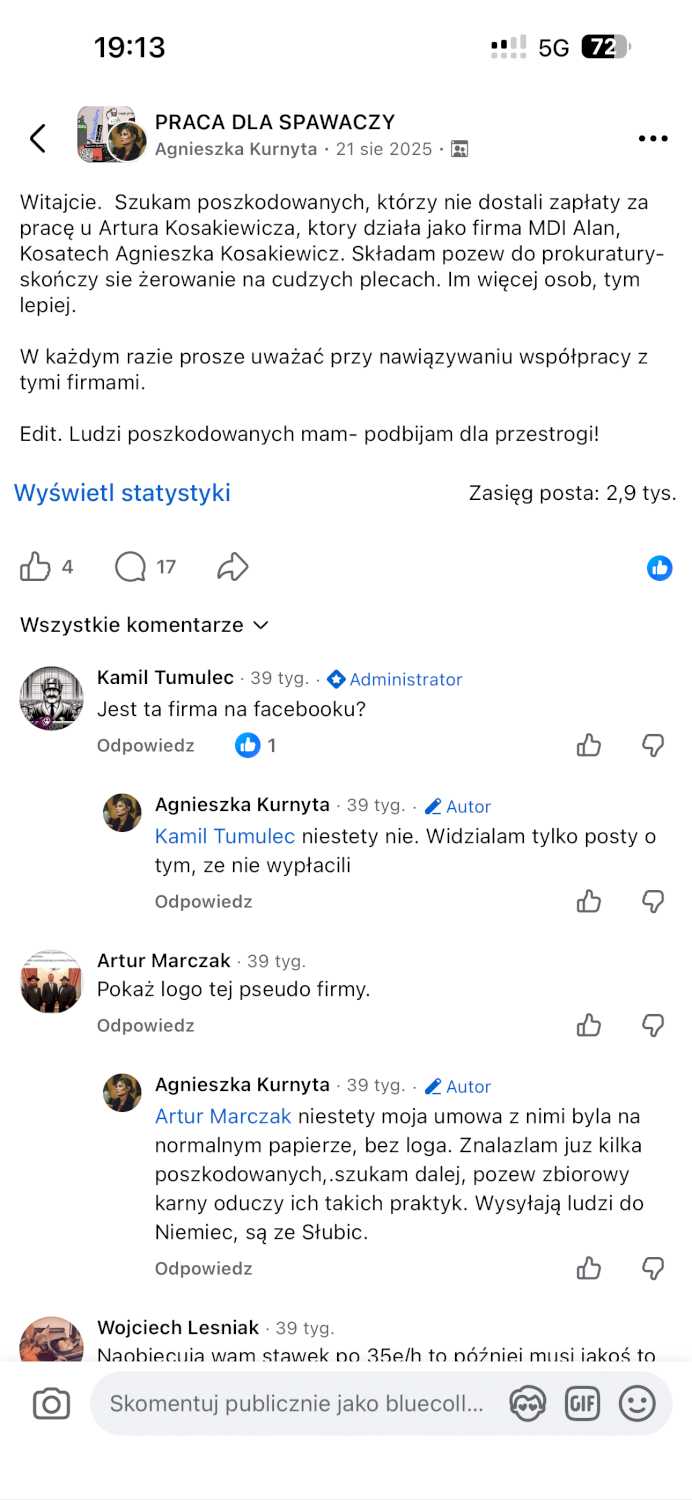Go back using the top-left arrow
This screenshot has width=692, height=1500.
38,138
